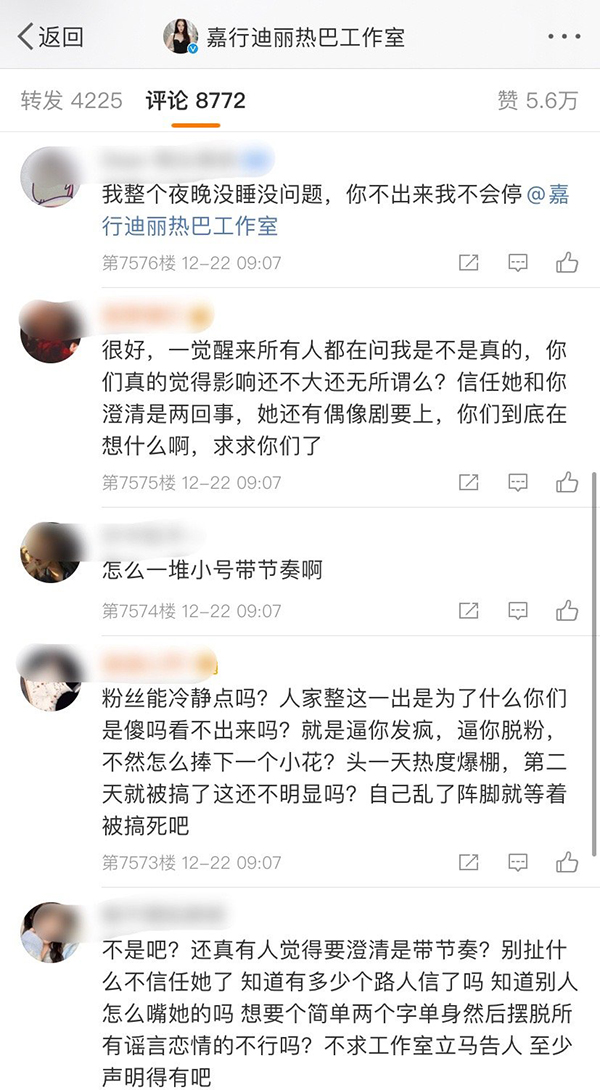The image size is (600, 1090).
Task: Open 嘉行迪丽热巴工作室 profile in the header
Action: pyautogui.click(x=284, y=38)
